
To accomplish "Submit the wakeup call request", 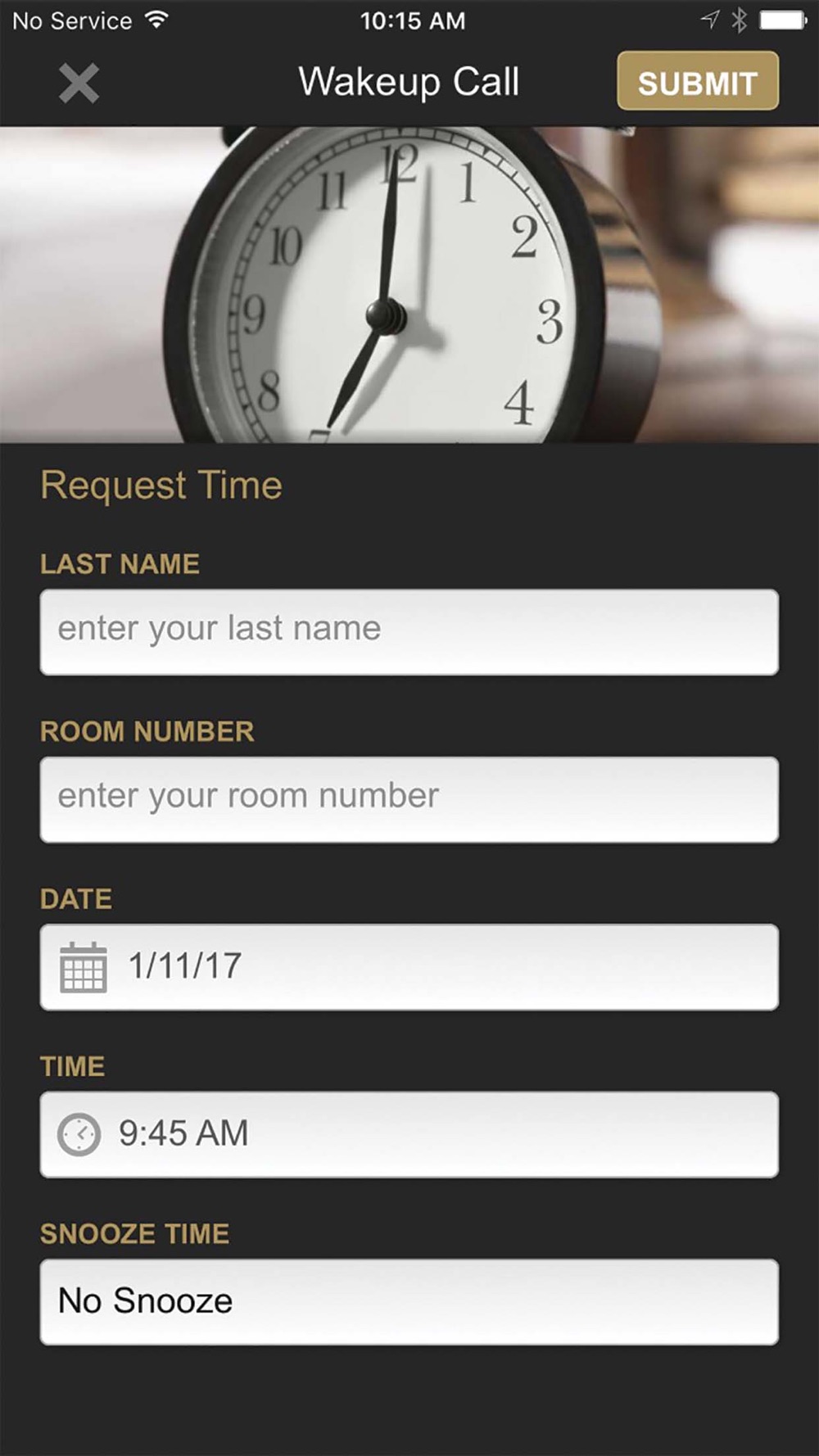I will click(697, 81).
